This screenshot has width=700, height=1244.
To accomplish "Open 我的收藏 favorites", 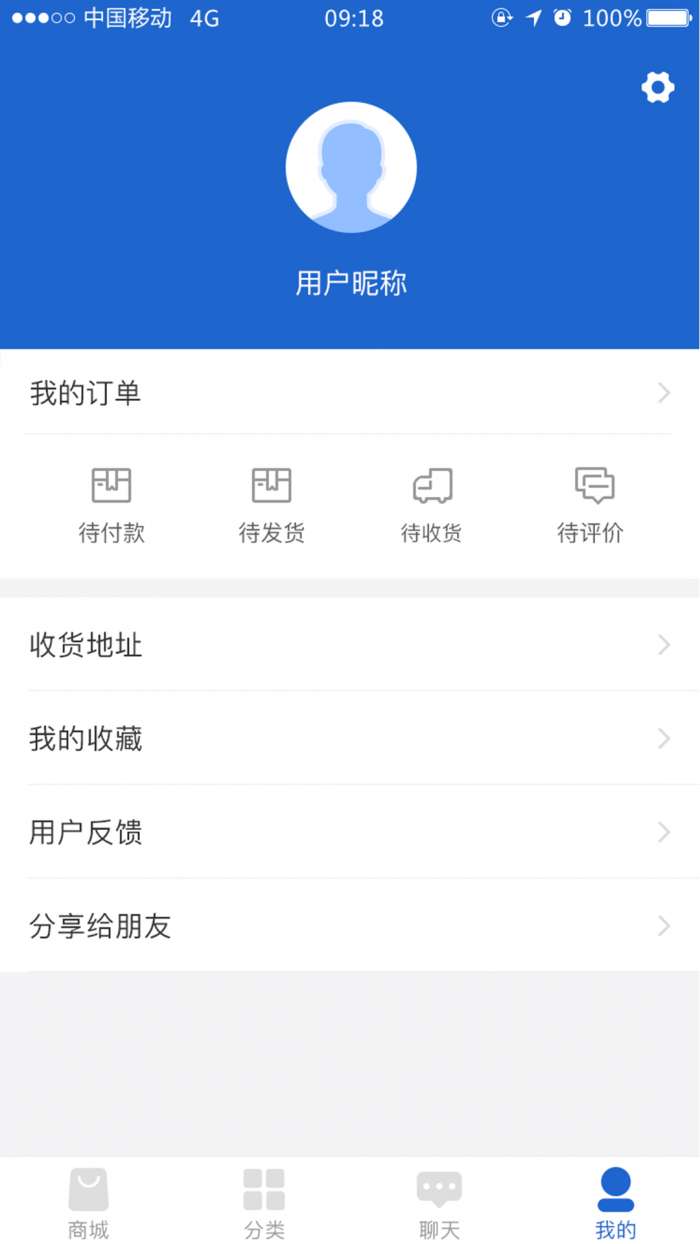I will pyautogui.click(x=350, y=739).
